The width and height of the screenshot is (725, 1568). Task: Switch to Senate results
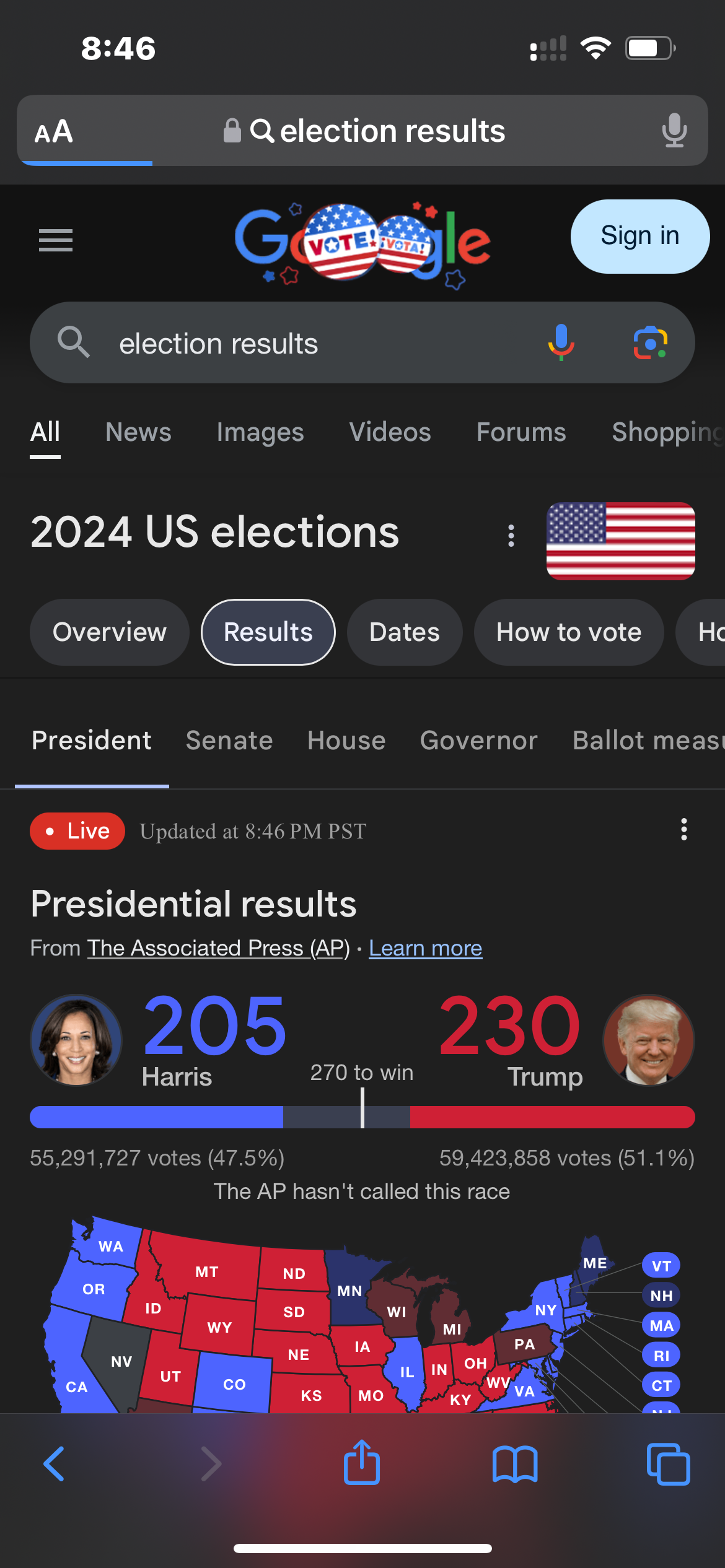[x=229, y=741]
